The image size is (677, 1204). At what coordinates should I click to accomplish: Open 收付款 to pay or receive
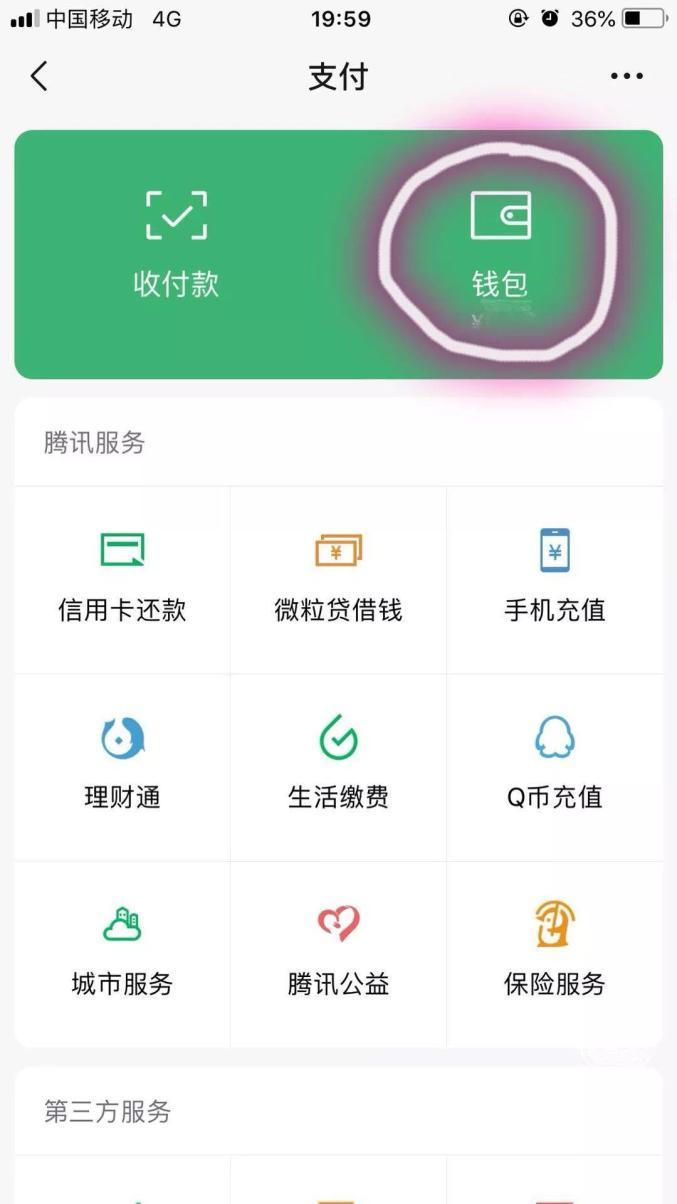tap(176, 245)
